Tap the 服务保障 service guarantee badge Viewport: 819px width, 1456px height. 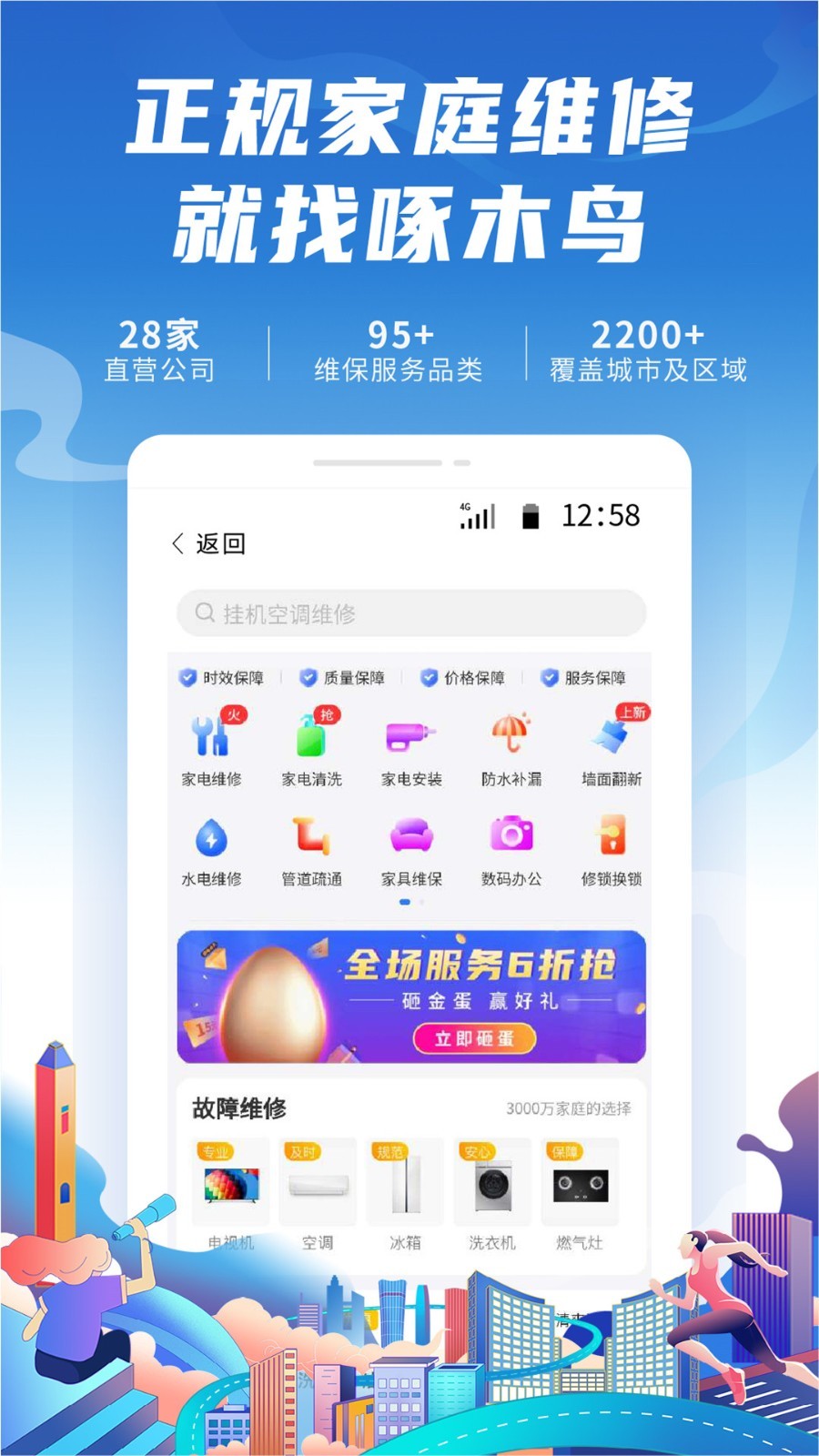pos(591,678)
